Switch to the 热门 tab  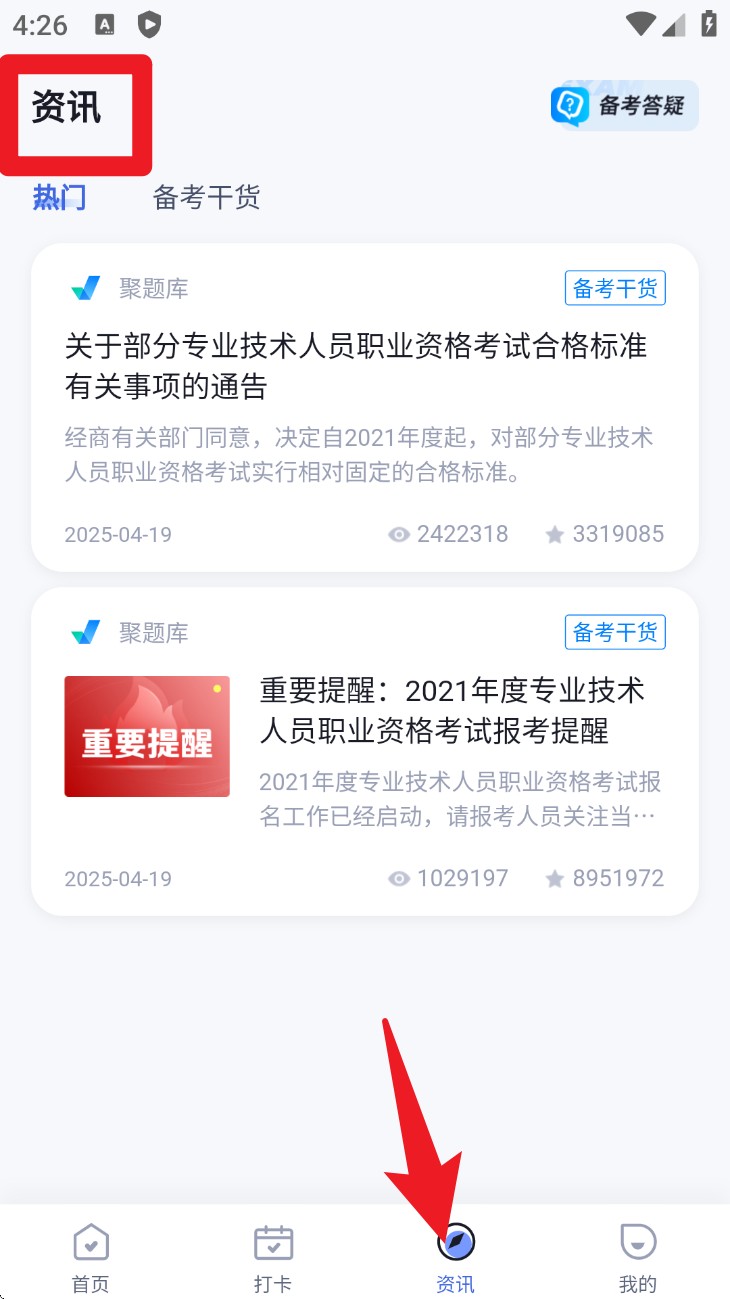tap(59, 197)
